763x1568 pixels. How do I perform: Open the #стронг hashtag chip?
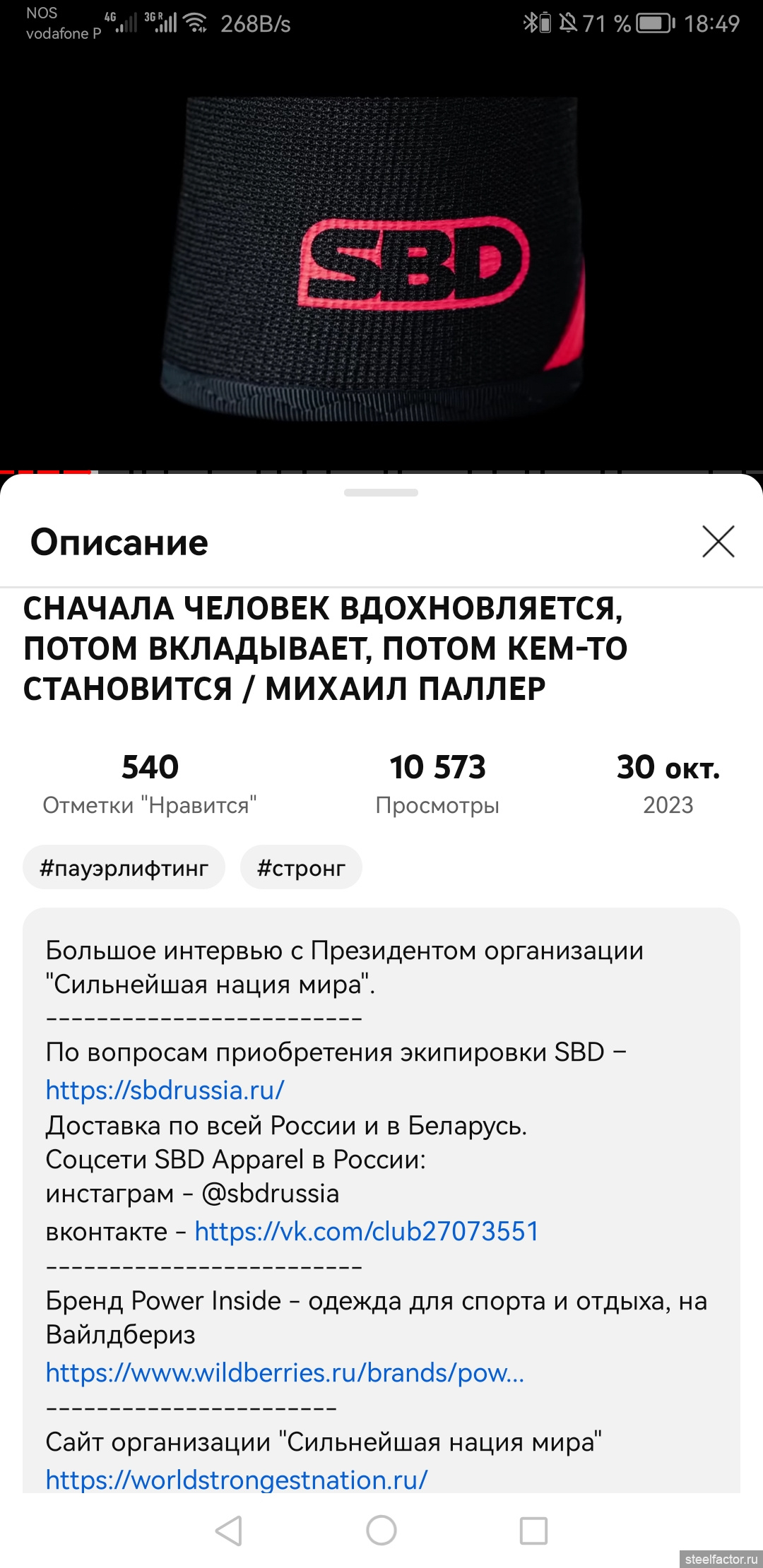point(301,867)
